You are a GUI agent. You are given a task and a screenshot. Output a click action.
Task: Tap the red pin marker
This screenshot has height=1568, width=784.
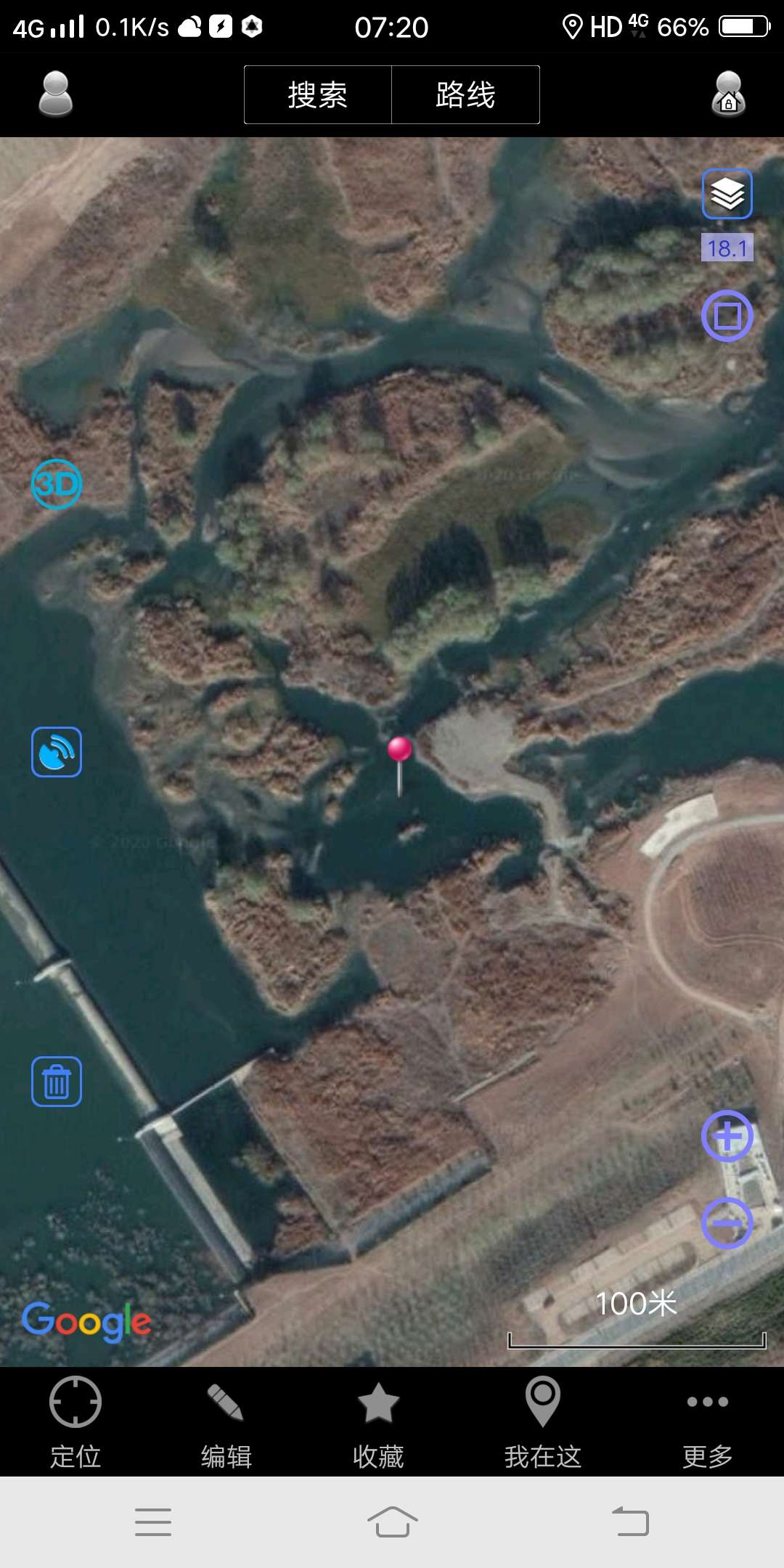pyautogui.click(x=399, y=751)
